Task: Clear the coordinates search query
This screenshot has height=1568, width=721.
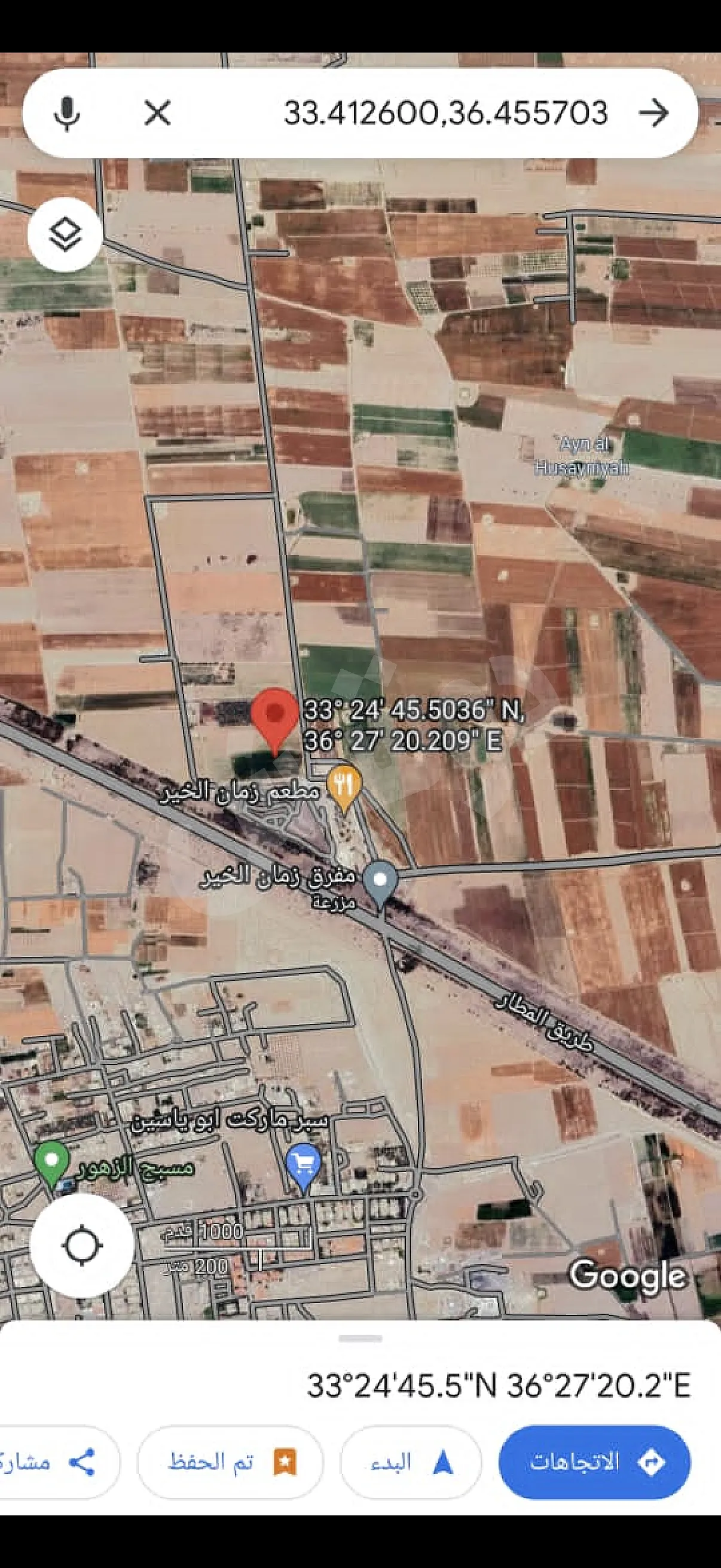Action: tap(157, 113)
